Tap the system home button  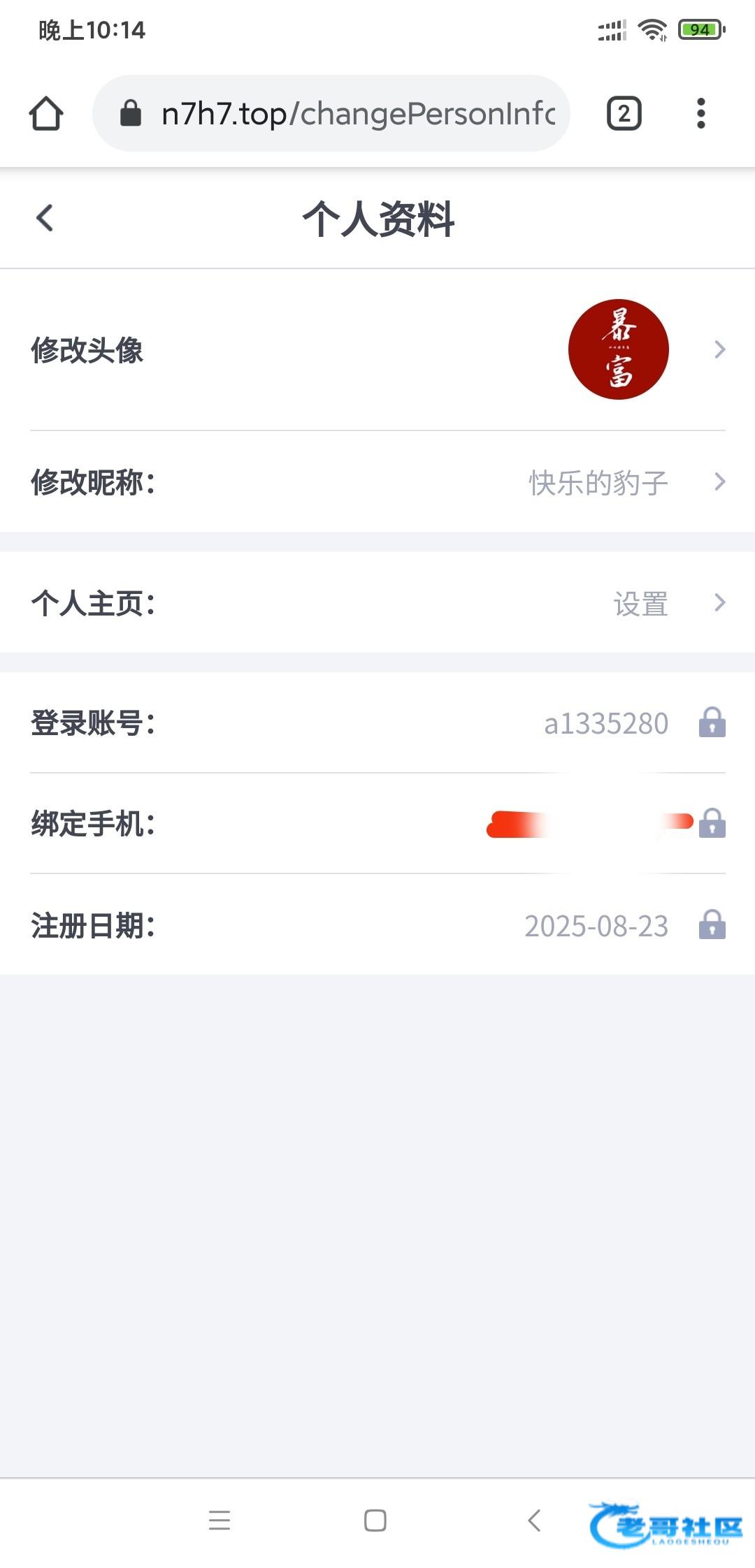[x=375, y=1520]
